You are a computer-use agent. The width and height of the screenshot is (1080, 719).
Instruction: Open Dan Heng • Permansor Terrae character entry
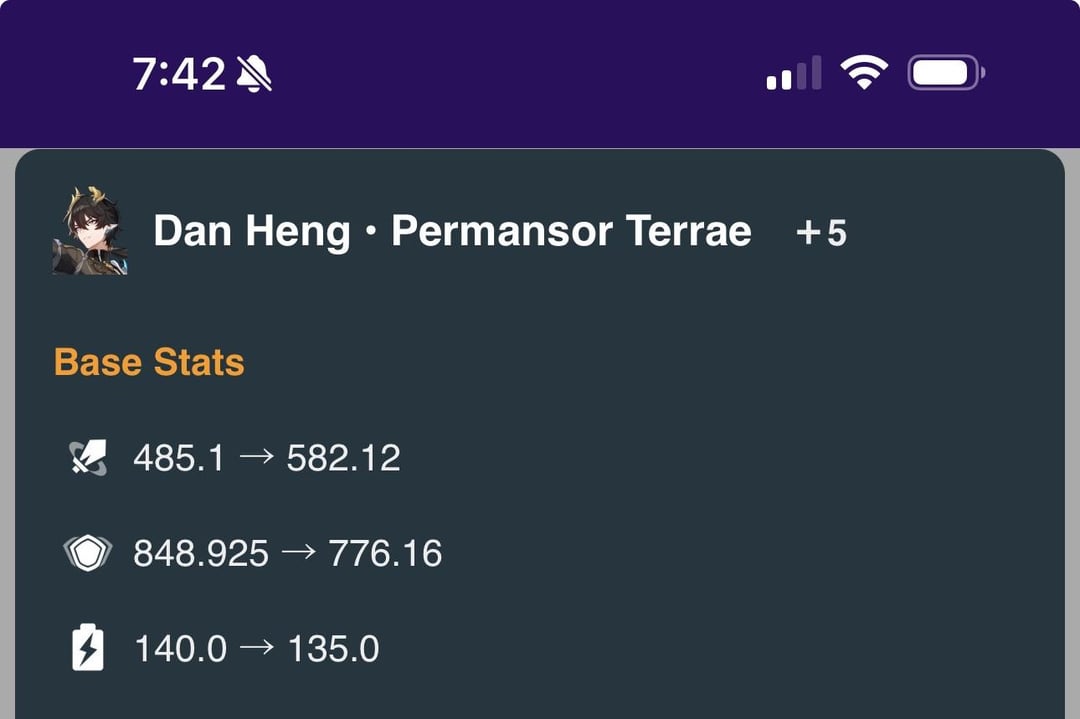[x=452, y=232]
